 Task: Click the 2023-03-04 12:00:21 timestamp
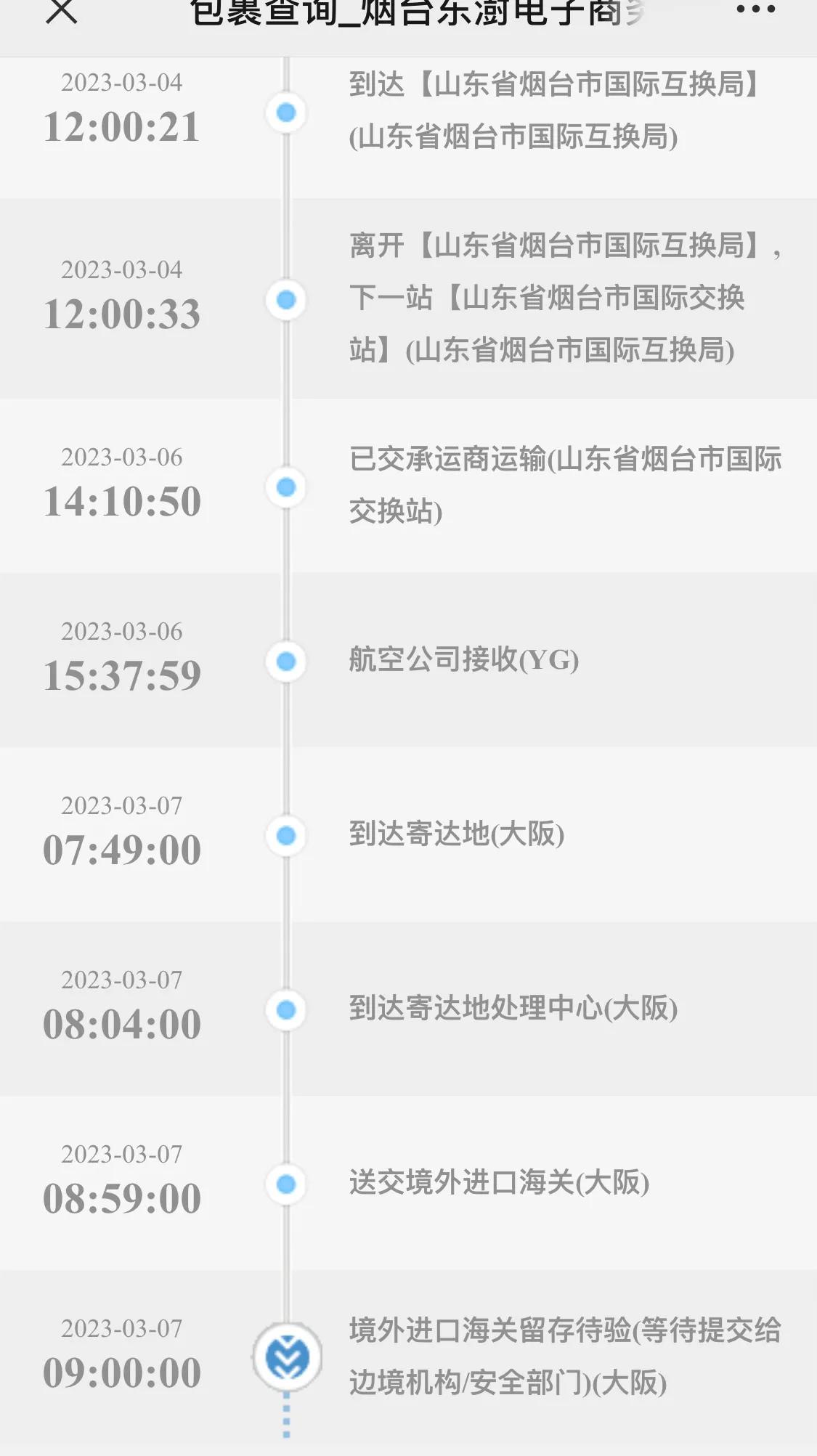[127, 109]
